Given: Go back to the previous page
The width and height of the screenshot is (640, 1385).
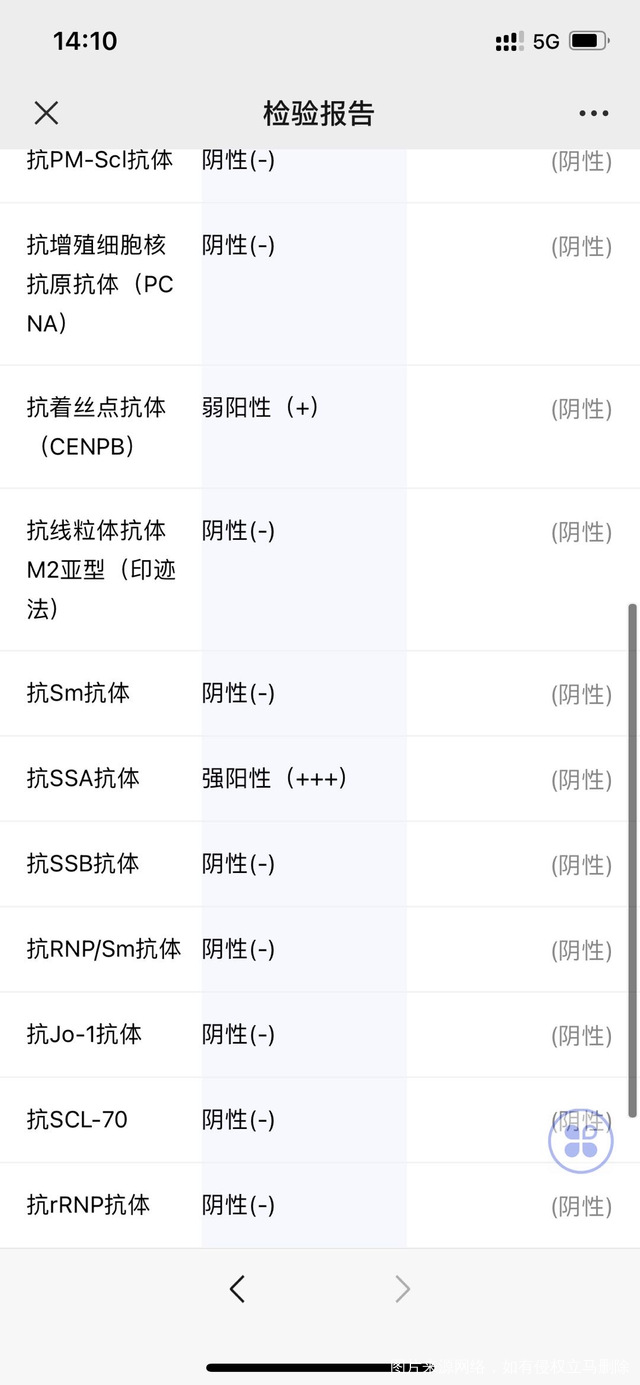Looking at the screenshot, I should coord(237,1289).
